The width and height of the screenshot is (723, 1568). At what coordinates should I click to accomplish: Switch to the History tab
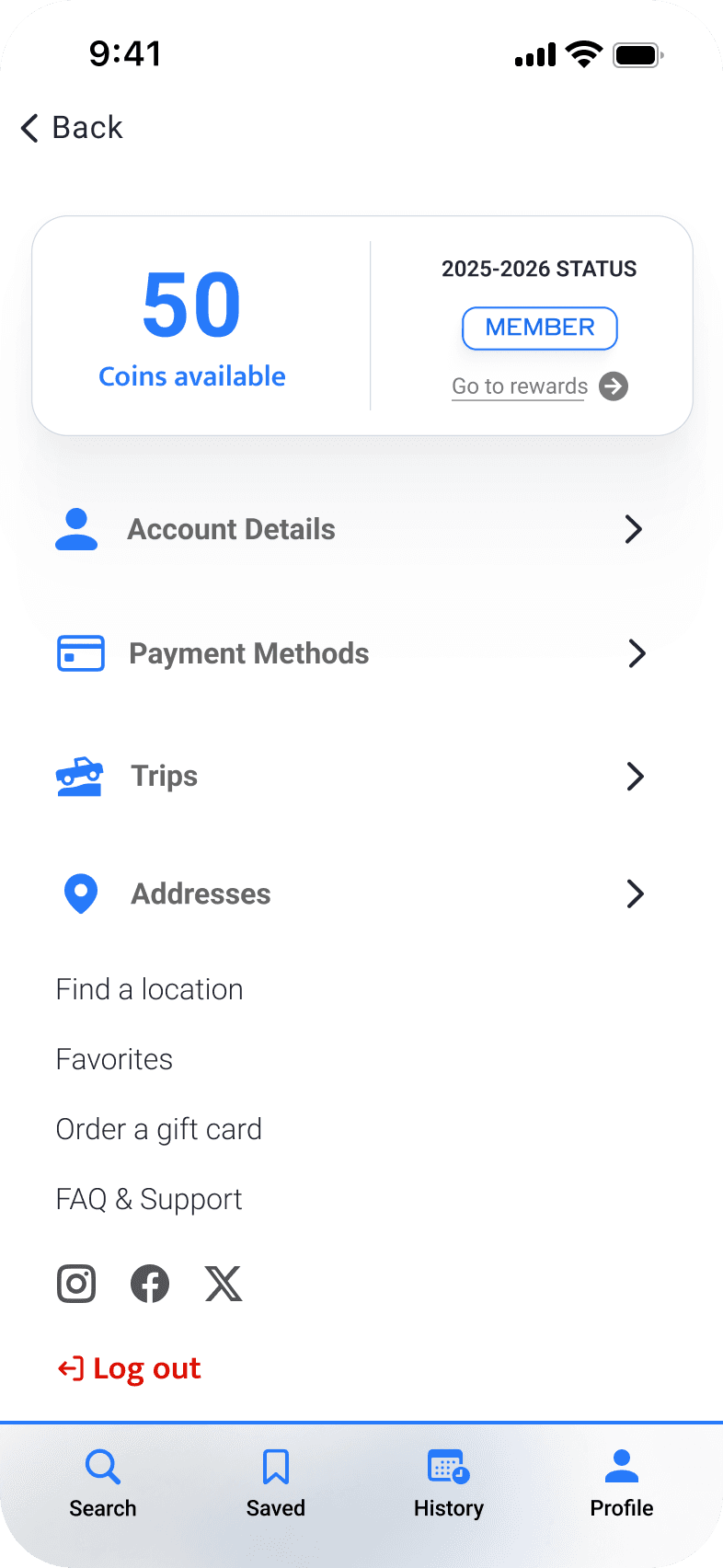click(x=449, y=1483)
